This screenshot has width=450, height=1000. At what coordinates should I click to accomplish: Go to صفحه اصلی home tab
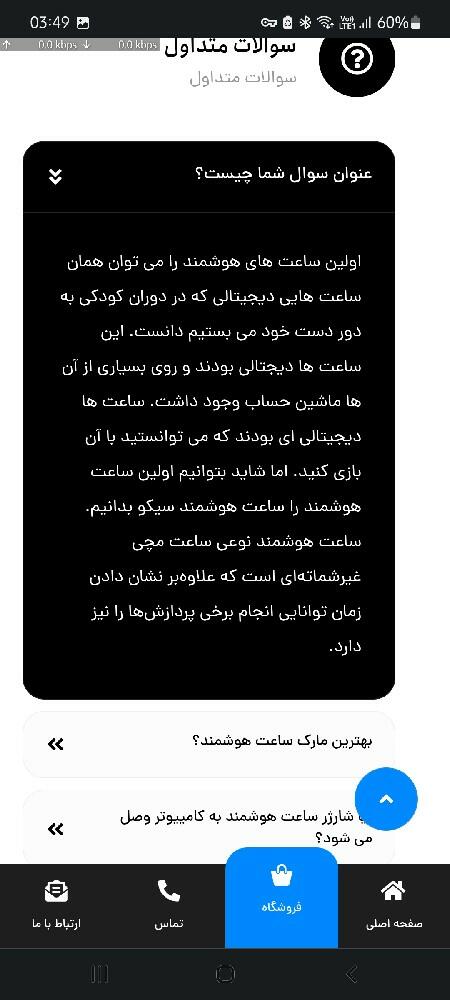393,906
